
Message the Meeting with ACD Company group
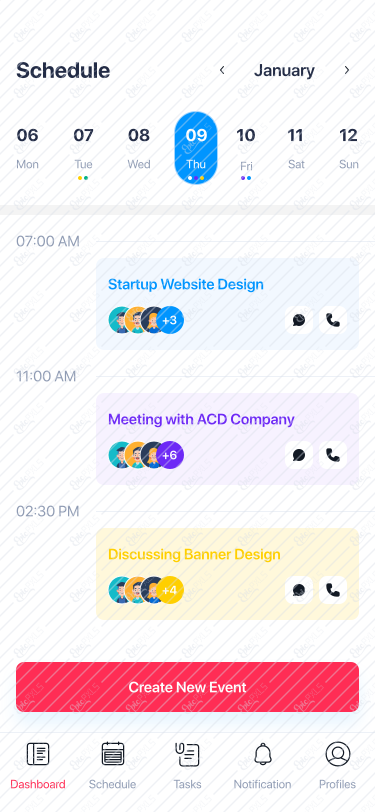tap(299, 455)
